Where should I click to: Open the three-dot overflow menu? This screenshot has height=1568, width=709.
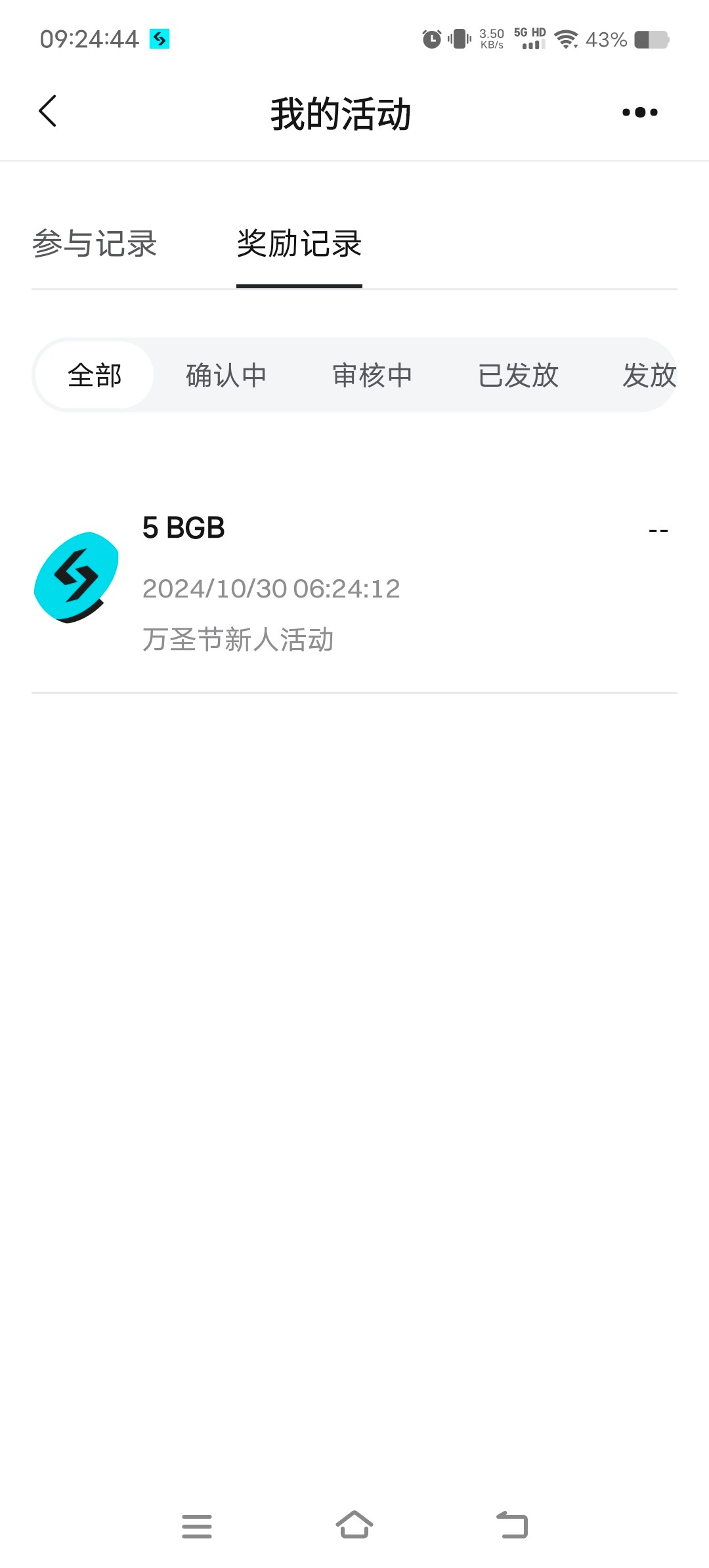[639, 113]
